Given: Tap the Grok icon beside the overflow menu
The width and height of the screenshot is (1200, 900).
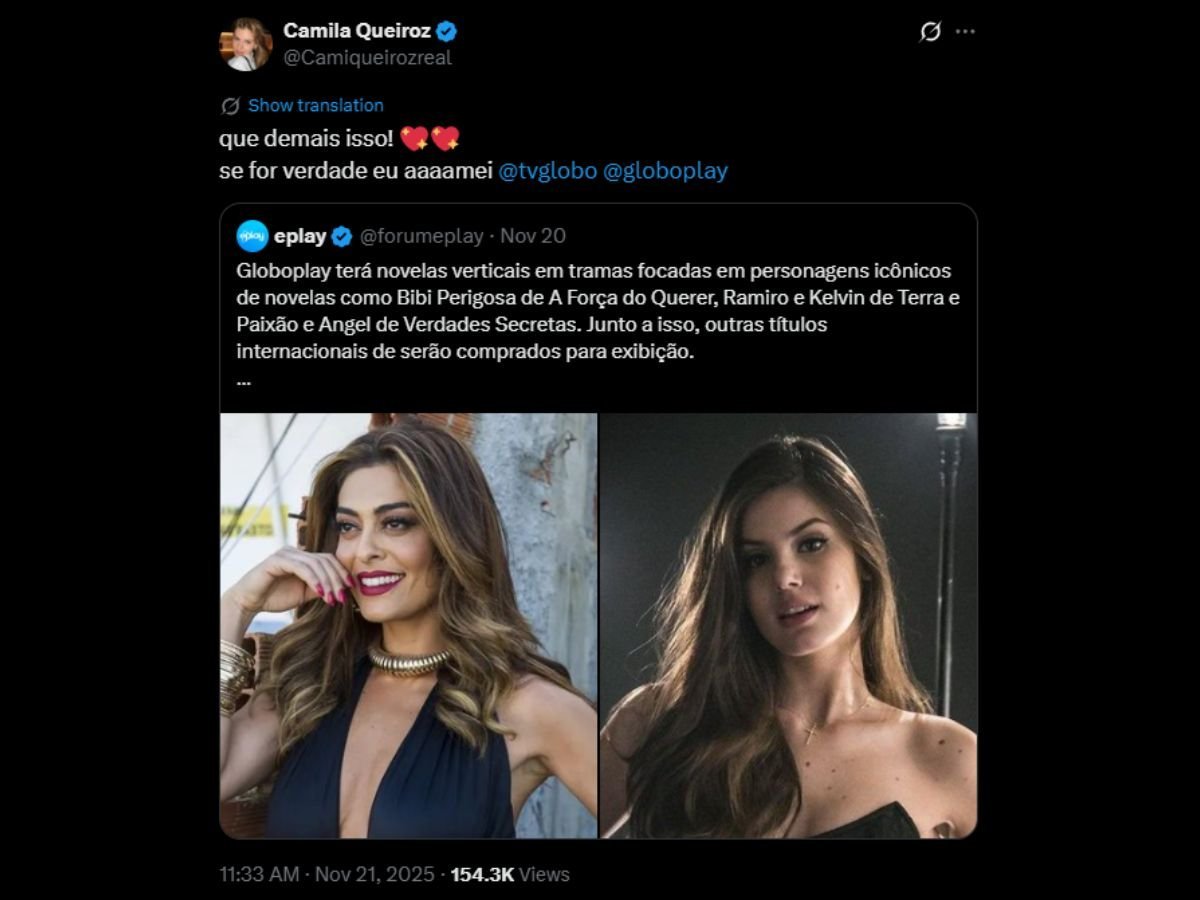Looking at the screenshot, I should point(929,31).
